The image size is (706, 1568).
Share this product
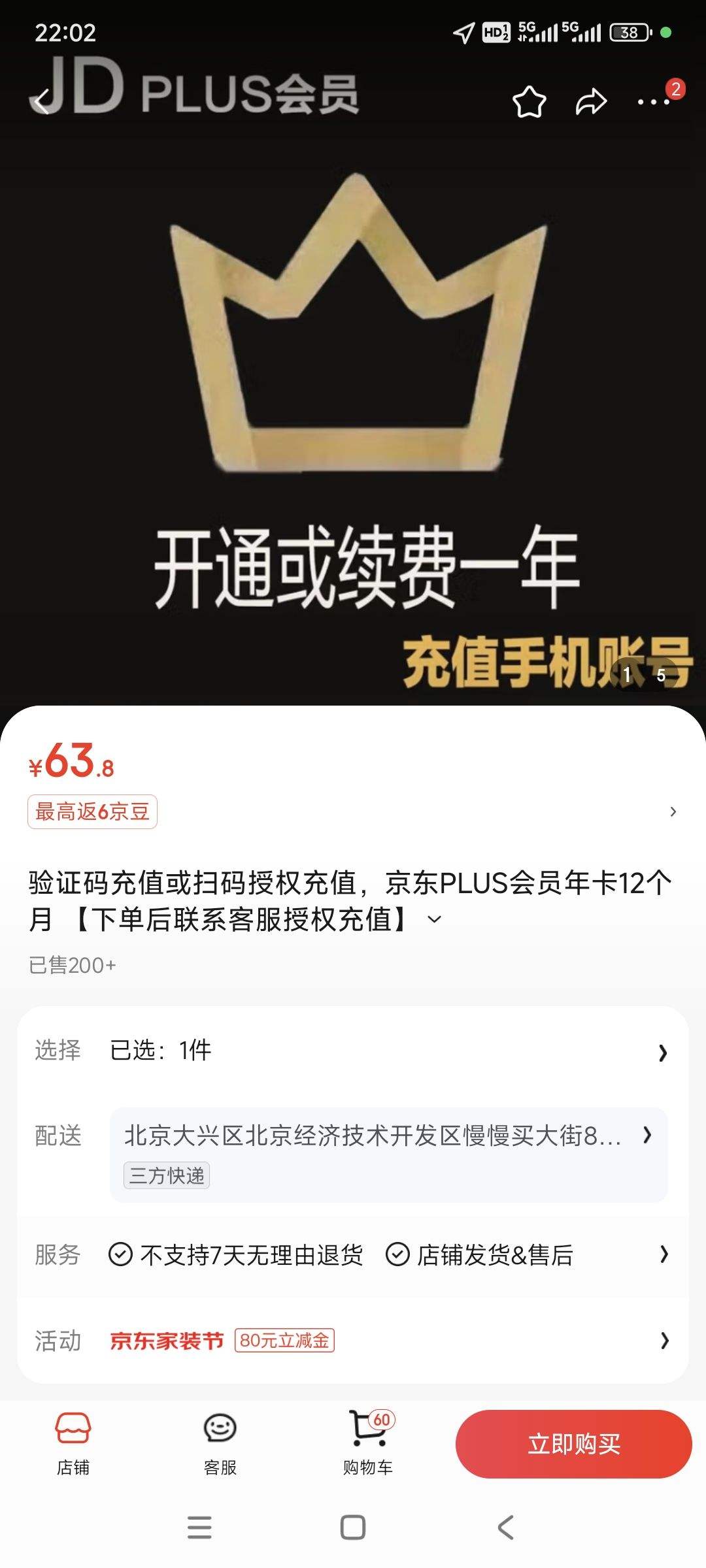point(591,102)
